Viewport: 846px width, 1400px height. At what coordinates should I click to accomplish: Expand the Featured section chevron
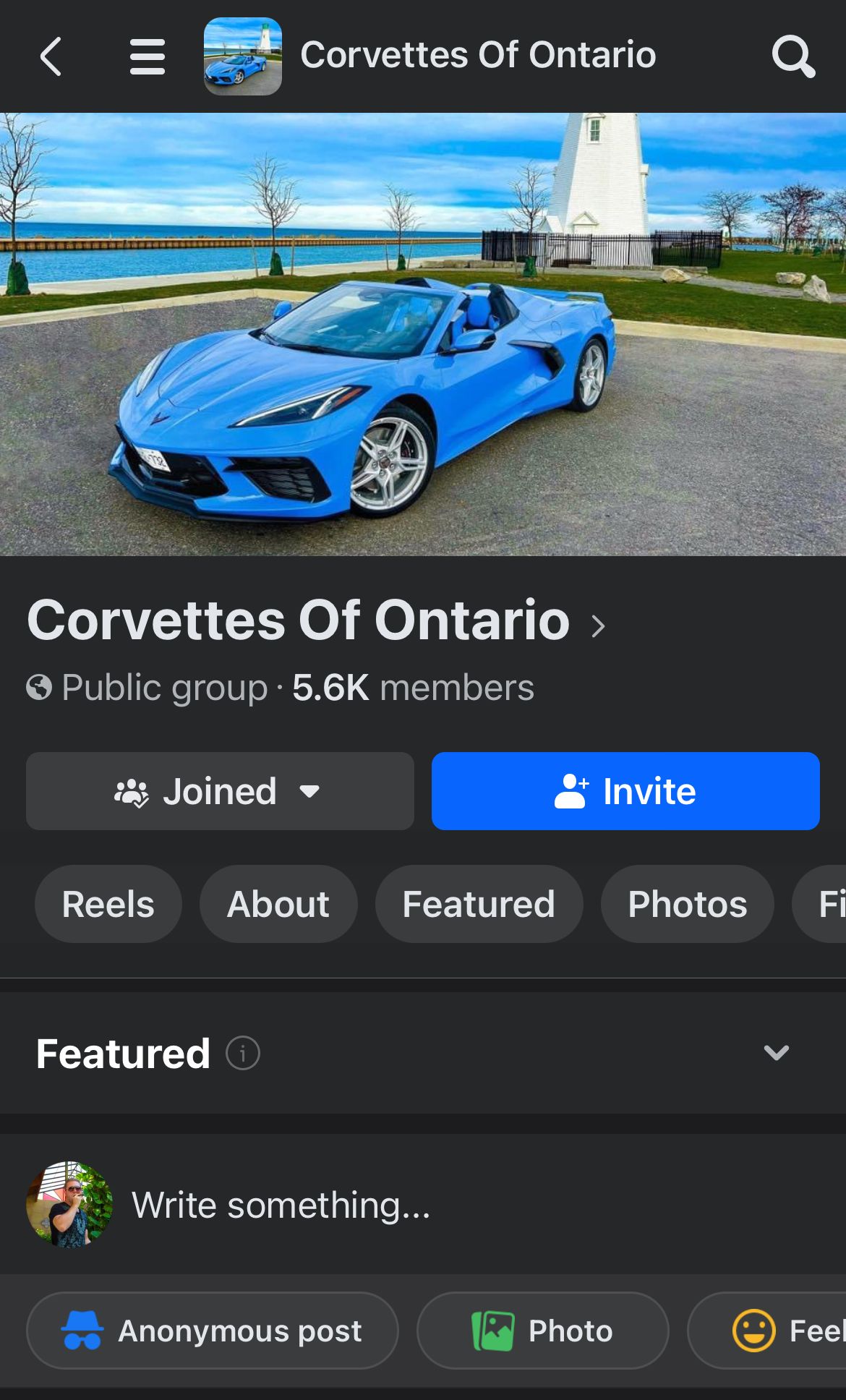pos(777,1053)
